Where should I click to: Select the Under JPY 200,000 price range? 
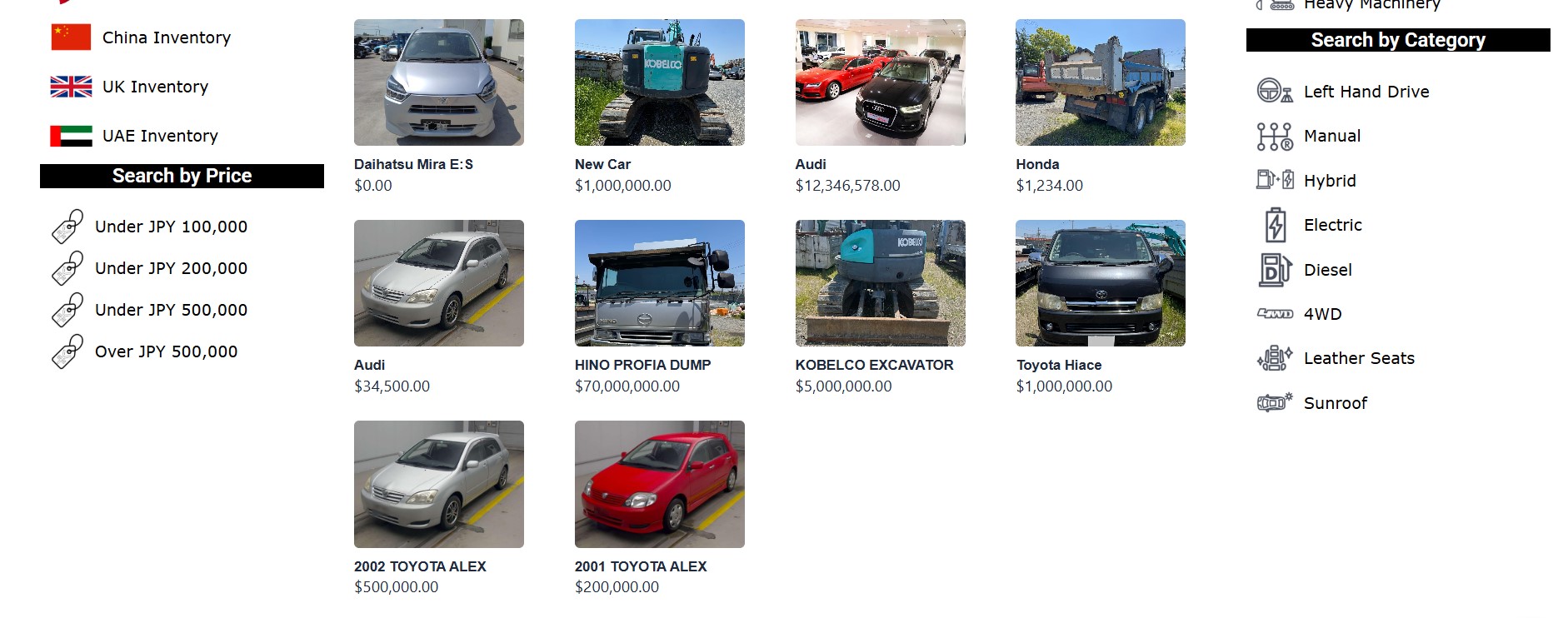[x=171, y=268]
